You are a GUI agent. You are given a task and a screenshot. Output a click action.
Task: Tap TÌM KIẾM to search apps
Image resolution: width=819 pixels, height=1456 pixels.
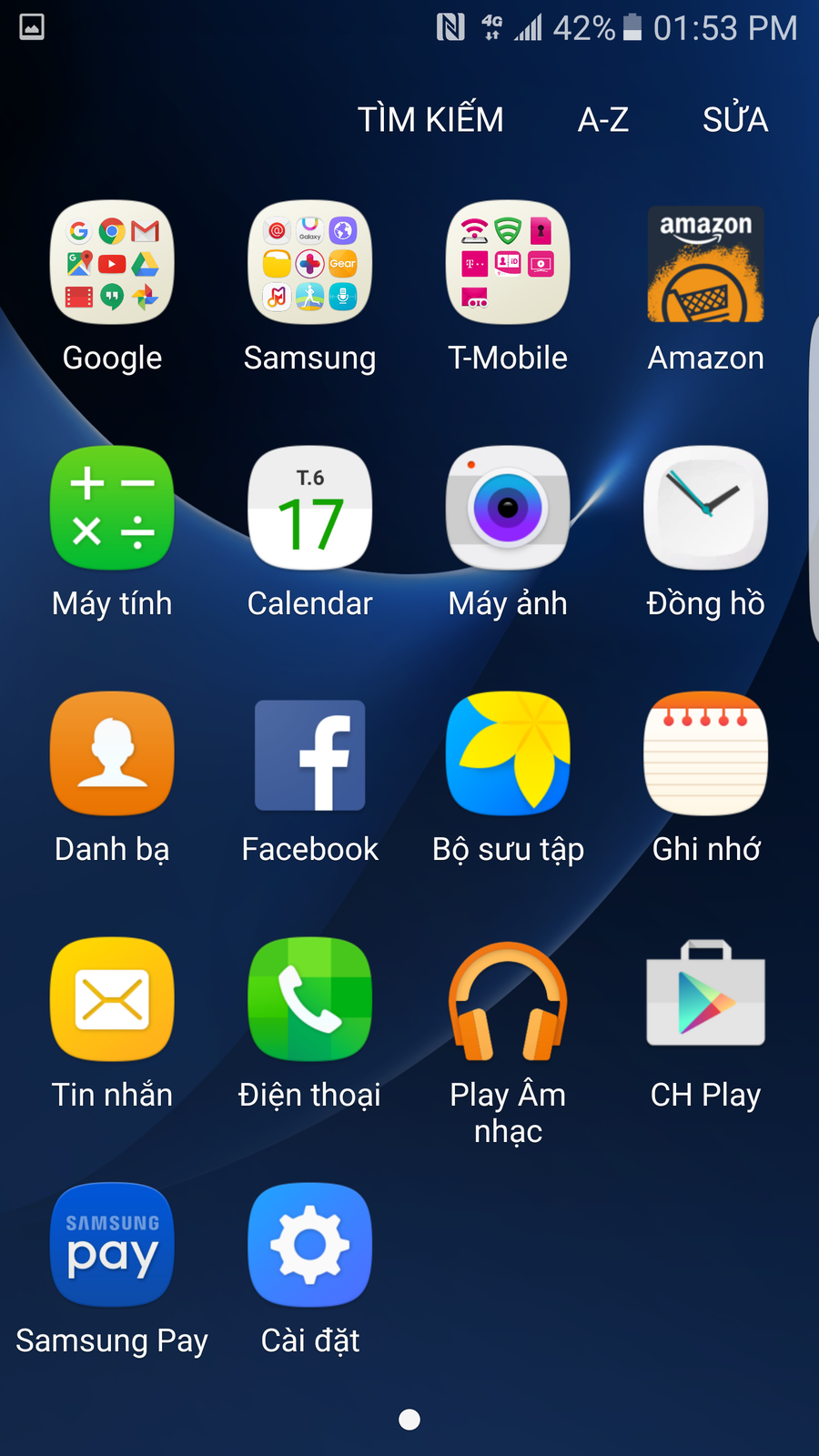pos(430,119)
